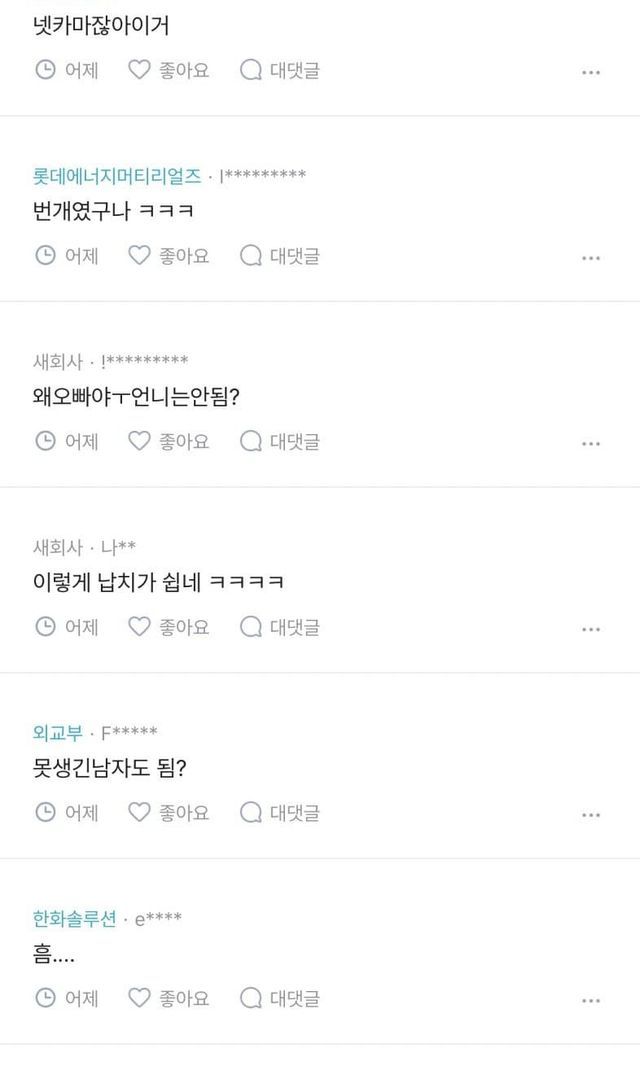Reply to the 롯데에너지머티리얼즈 comment
The image size is (640, 1071).
point(279,256)
